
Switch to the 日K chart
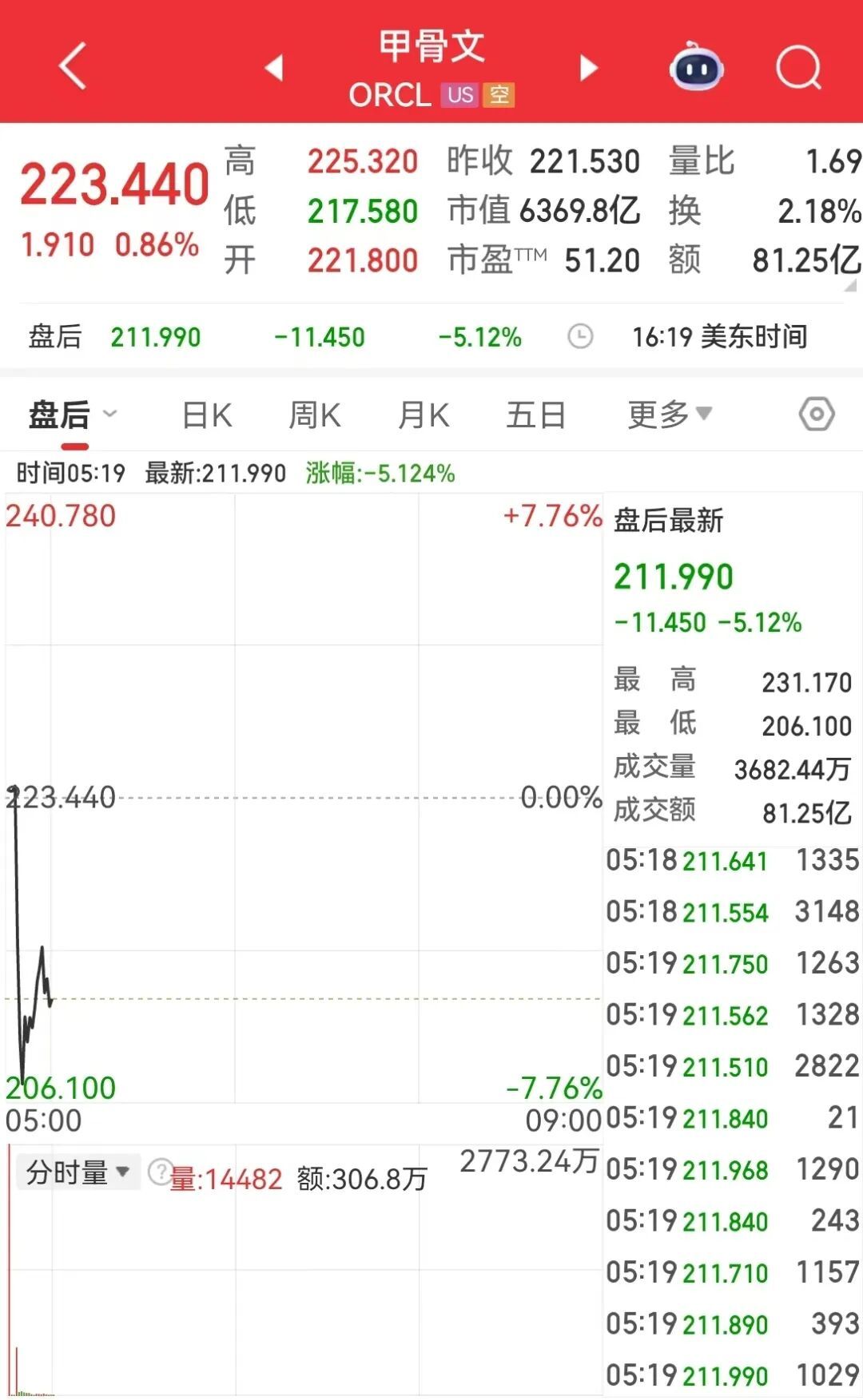(x=207, y=415)
